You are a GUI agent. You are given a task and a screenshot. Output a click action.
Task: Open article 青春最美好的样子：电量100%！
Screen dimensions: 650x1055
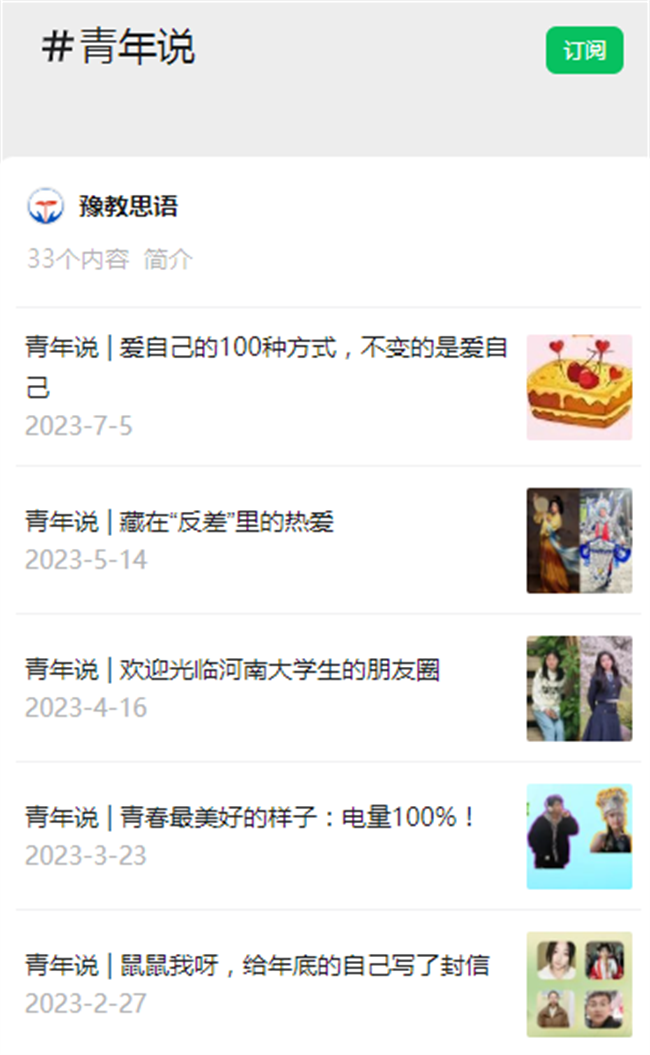(x=250, y=817)
